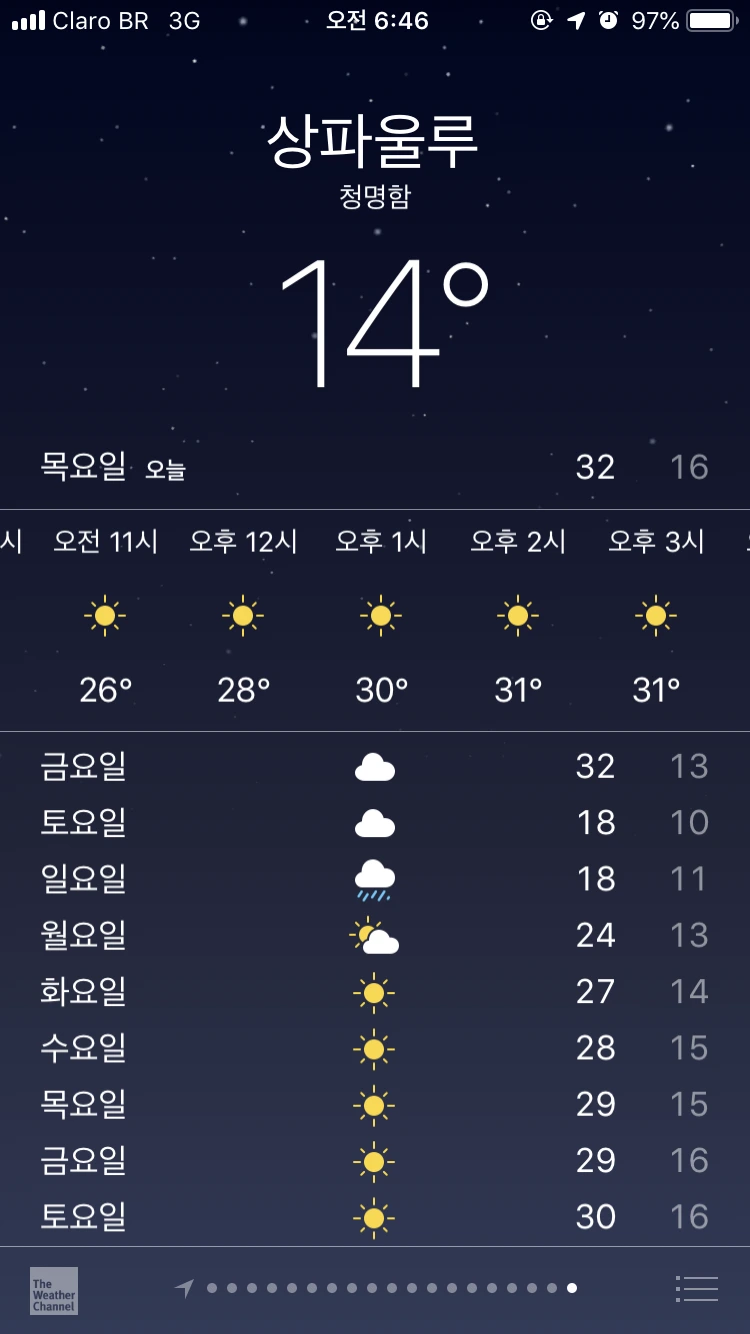Tap the rain cloud icon for 일요일
Screen dimensions: 750x1334
click(x=375, y=878)
